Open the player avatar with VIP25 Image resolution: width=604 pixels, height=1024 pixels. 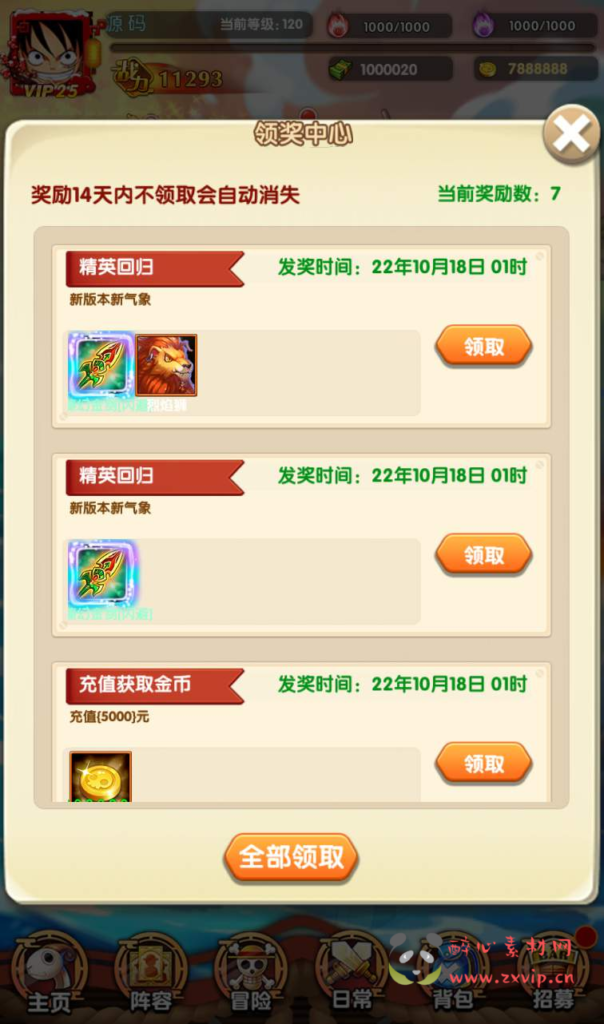(x=50, y=55)
